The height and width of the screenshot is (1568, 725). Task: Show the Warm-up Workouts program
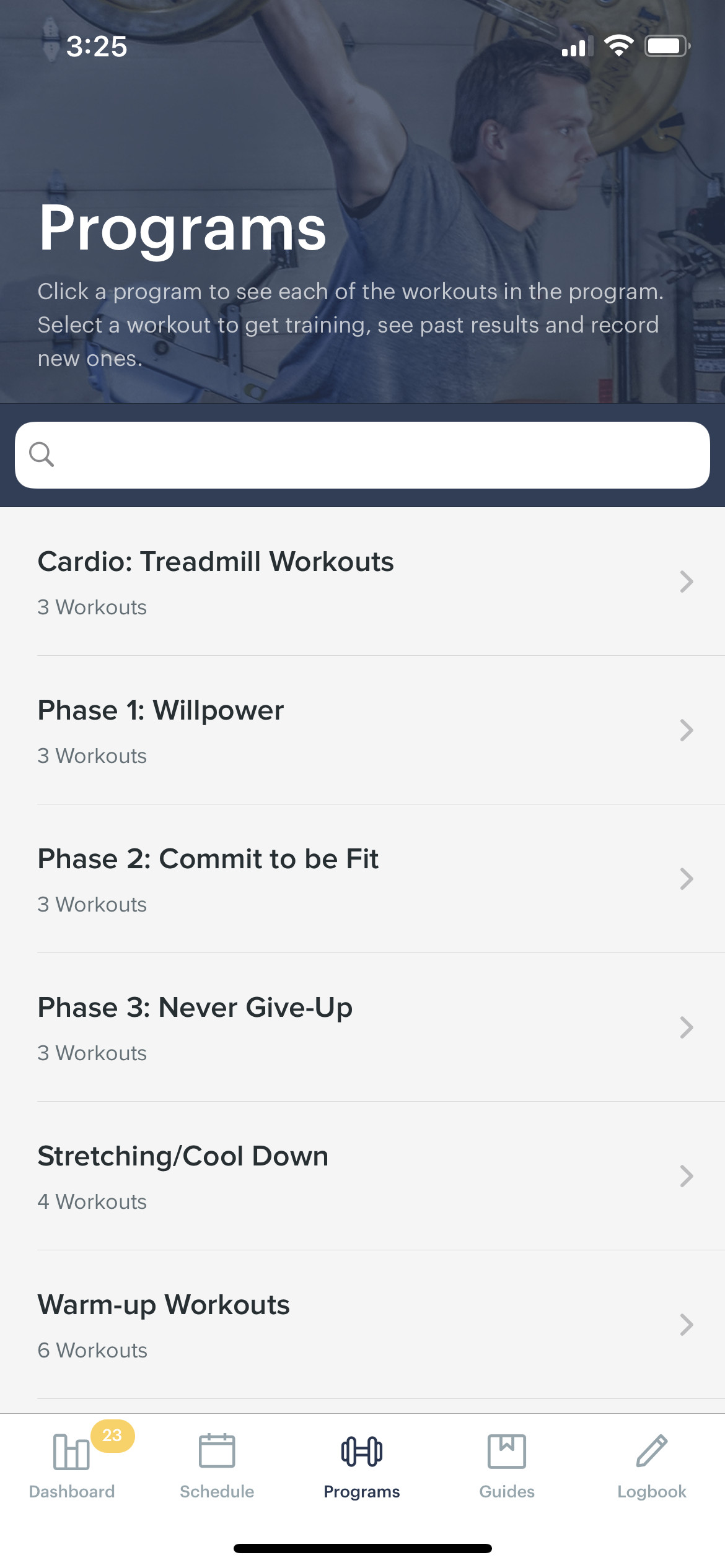tap(362, 1325)
